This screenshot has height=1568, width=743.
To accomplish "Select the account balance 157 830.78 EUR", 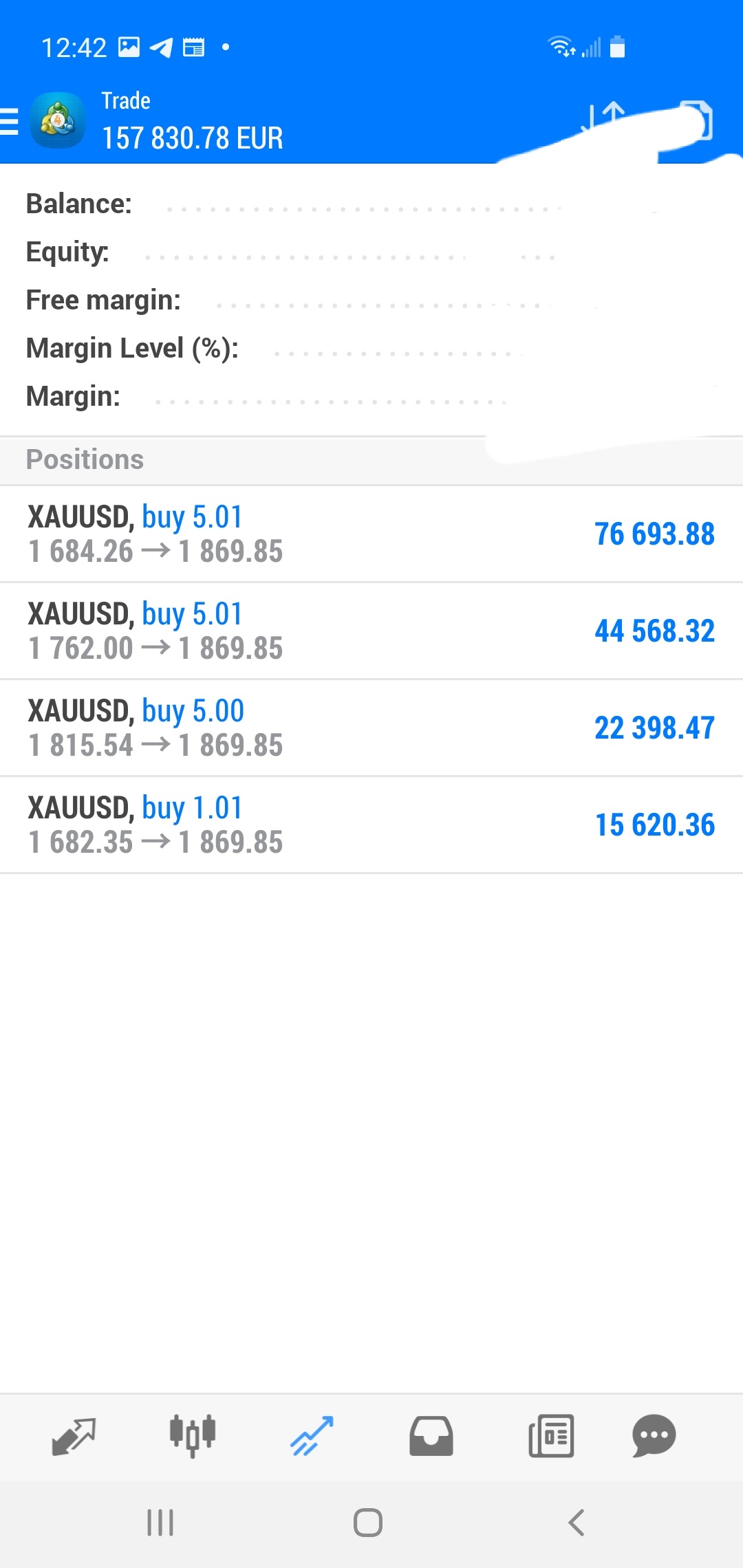I will [192, 138].
